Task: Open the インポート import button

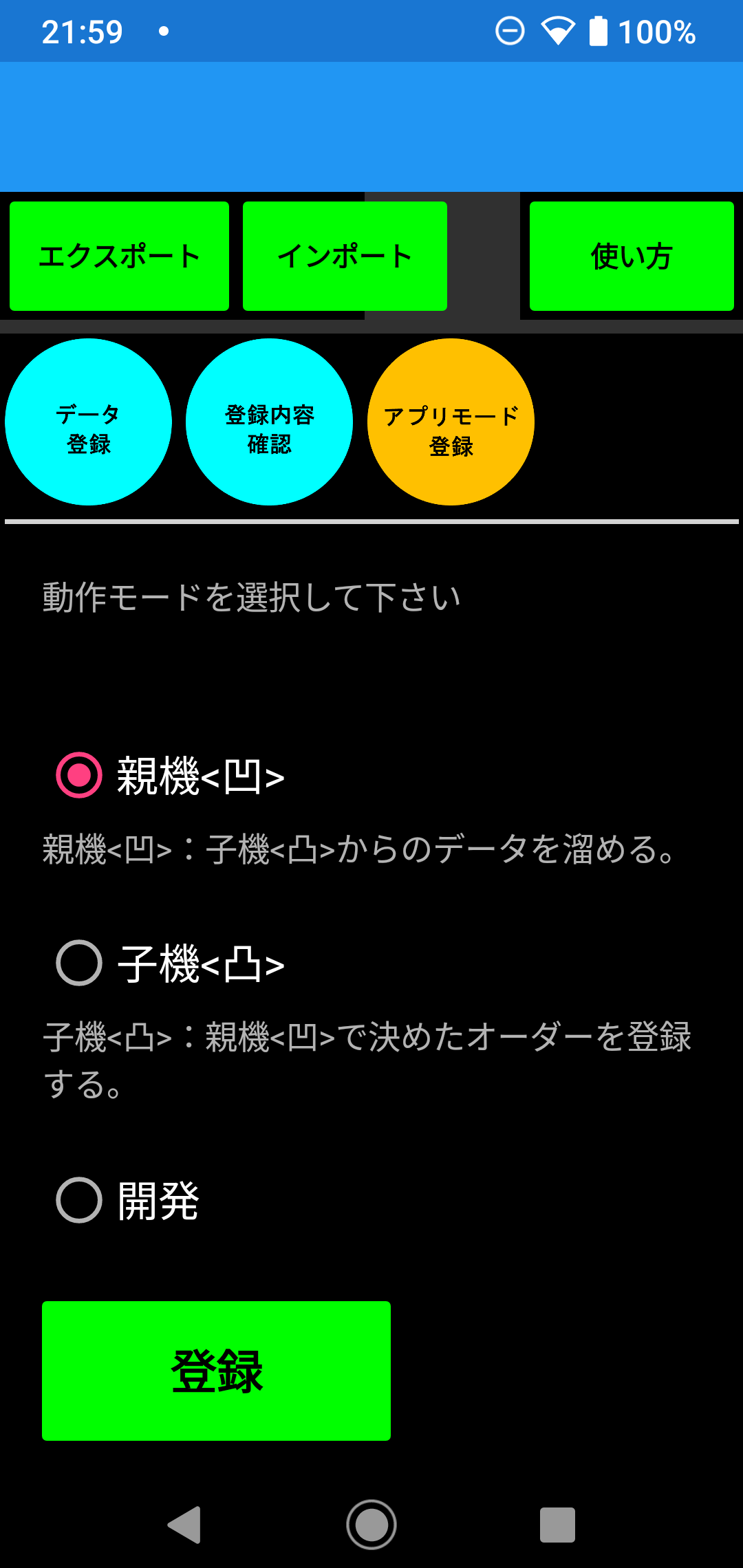Action: 345,256
